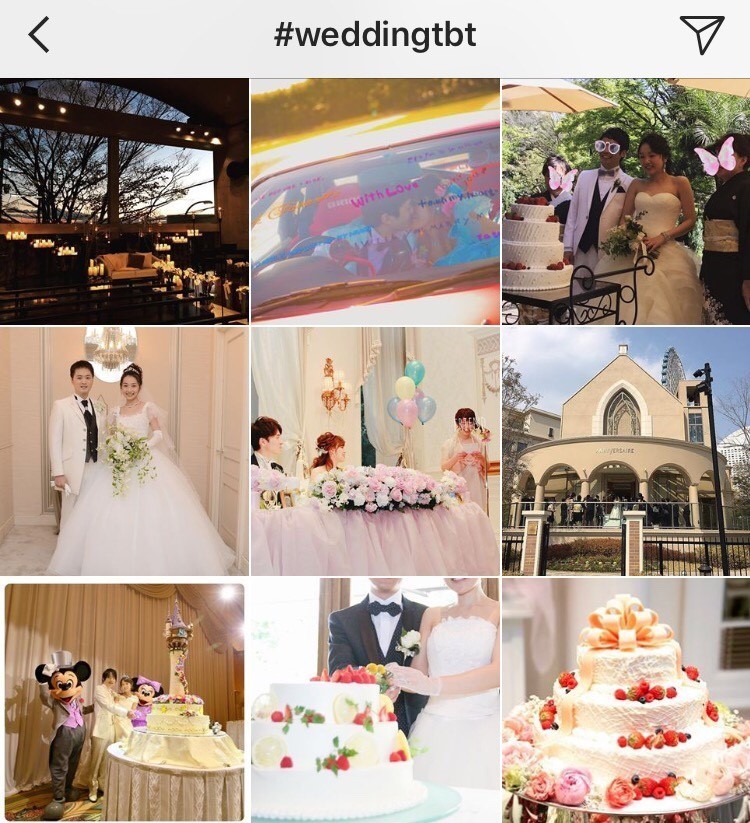Image resolution: width=750 pixels, height=823 pixels.
Task: Go back from the #weddingtbt page
Action: (x=39, y=35)
